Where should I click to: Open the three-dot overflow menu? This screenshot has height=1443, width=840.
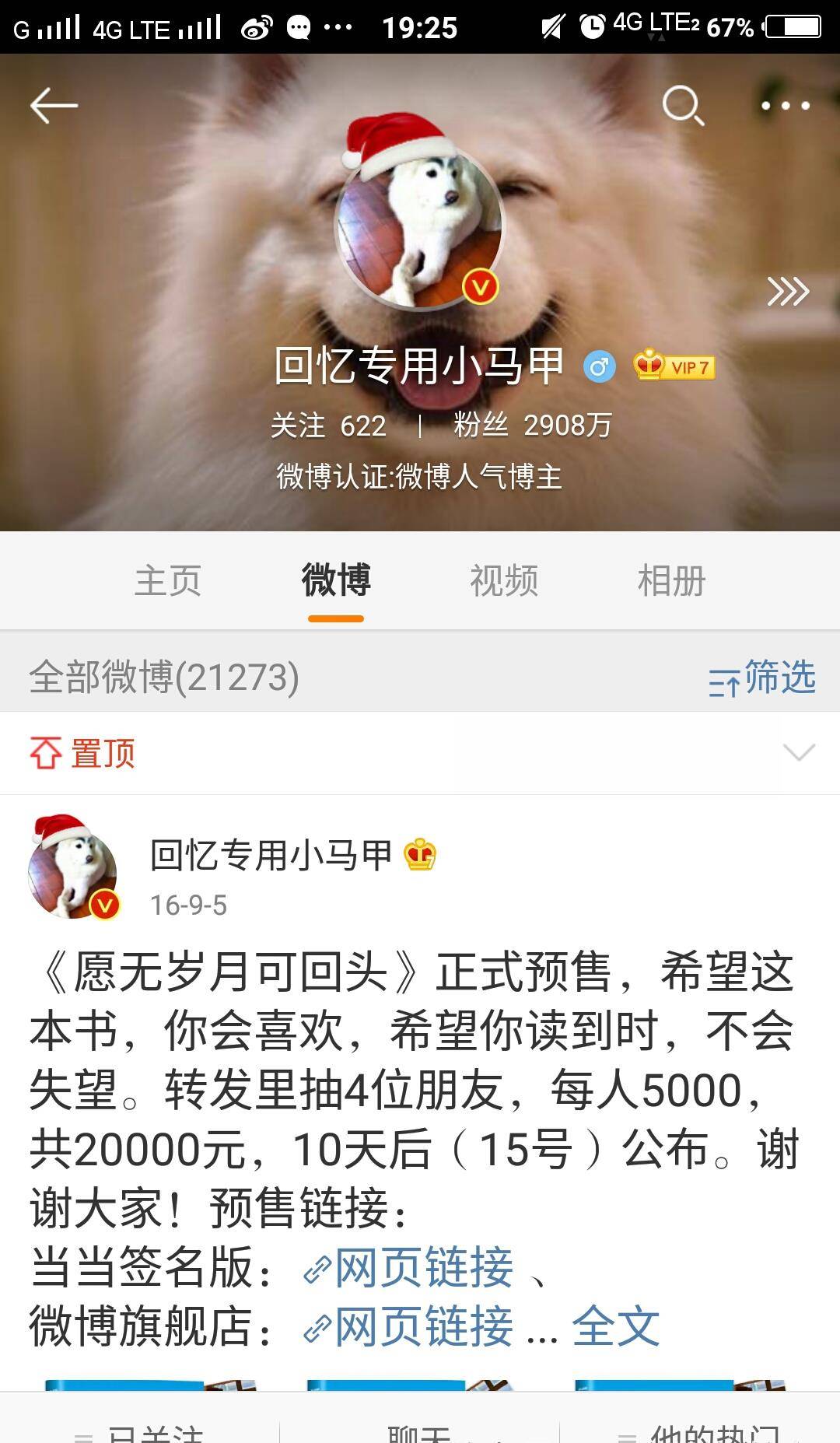[x=785, y=105]
